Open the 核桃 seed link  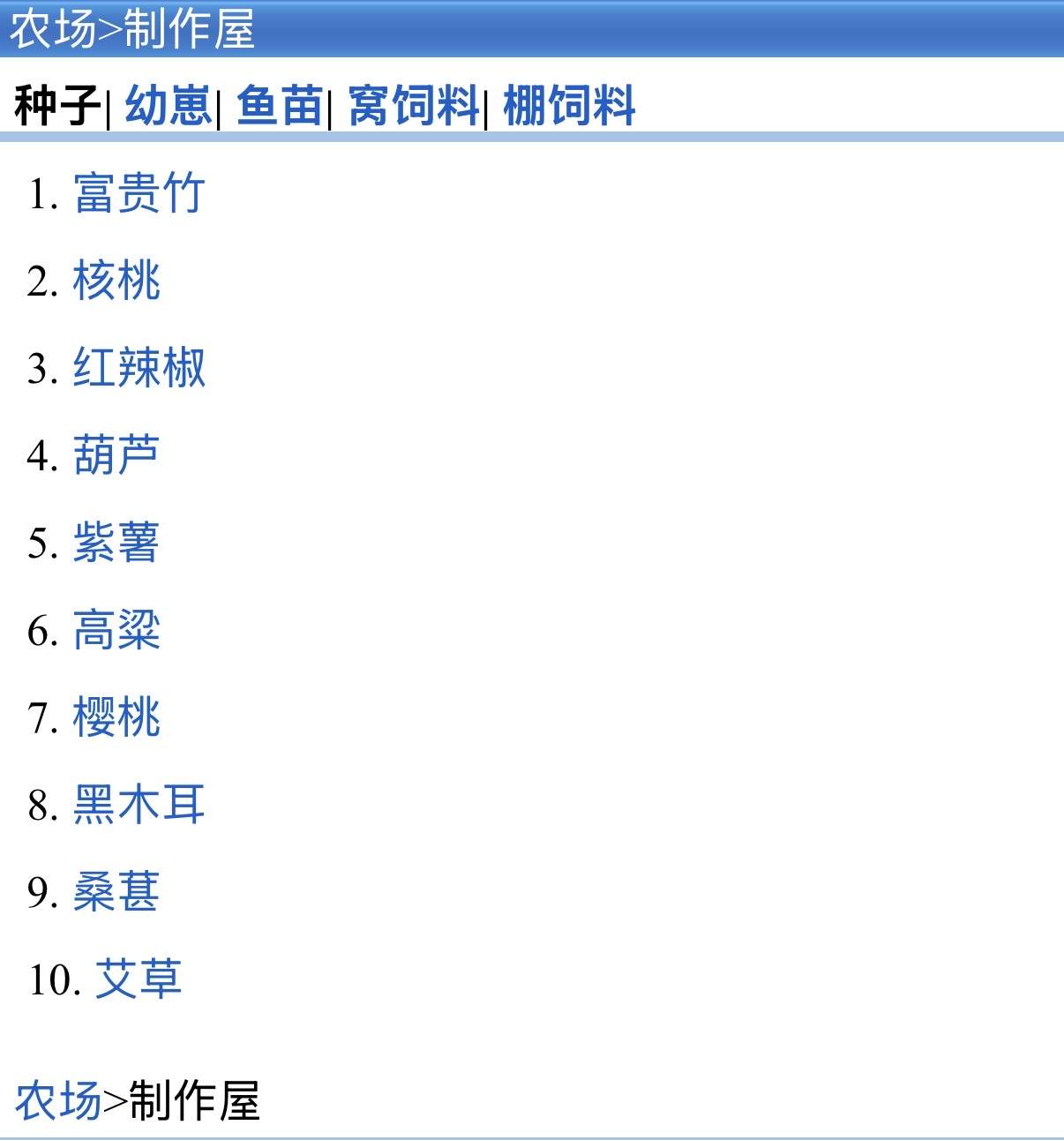pyautogui.click(x=116, y=281)
